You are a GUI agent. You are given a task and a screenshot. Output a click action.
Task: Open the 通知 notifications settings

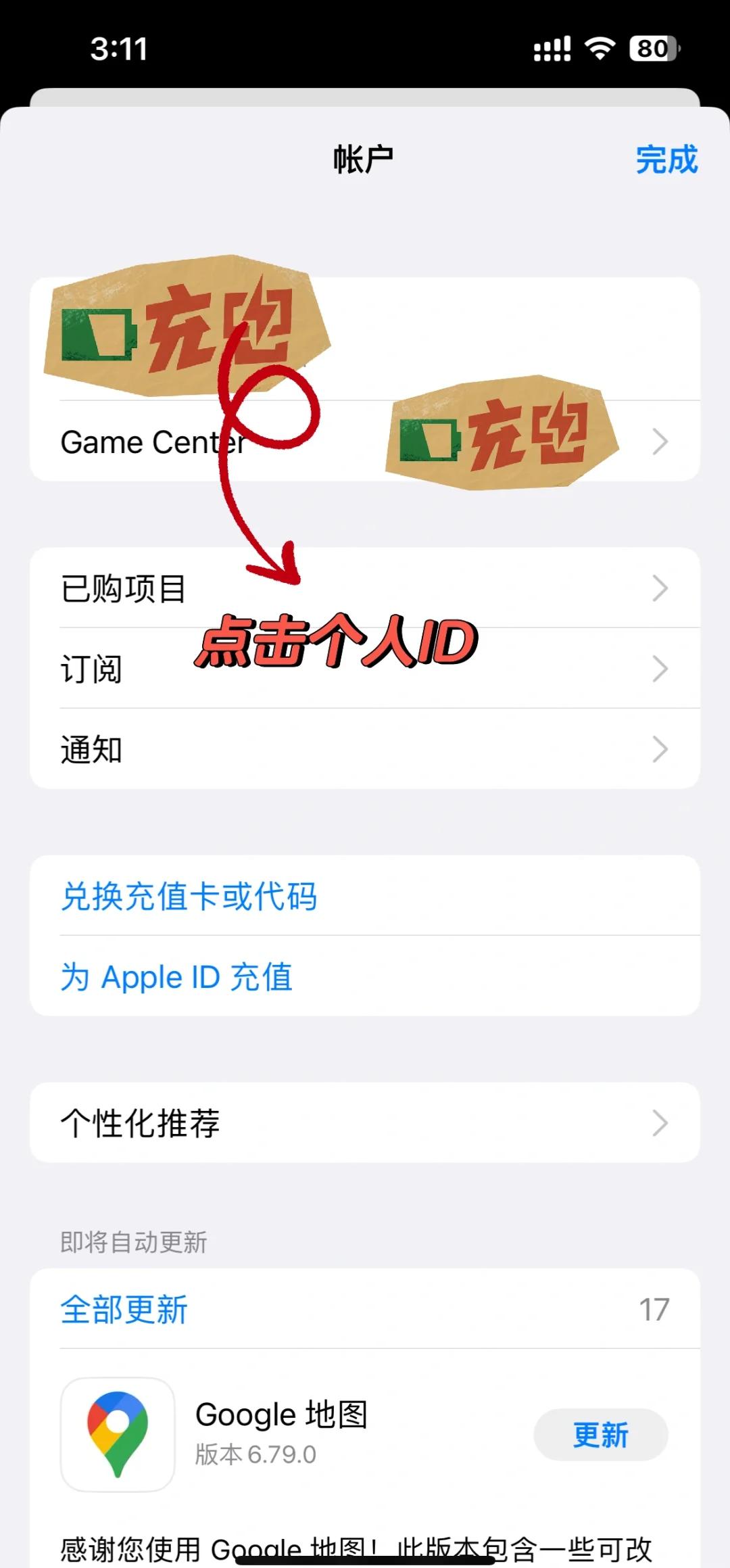coord(365,749)
